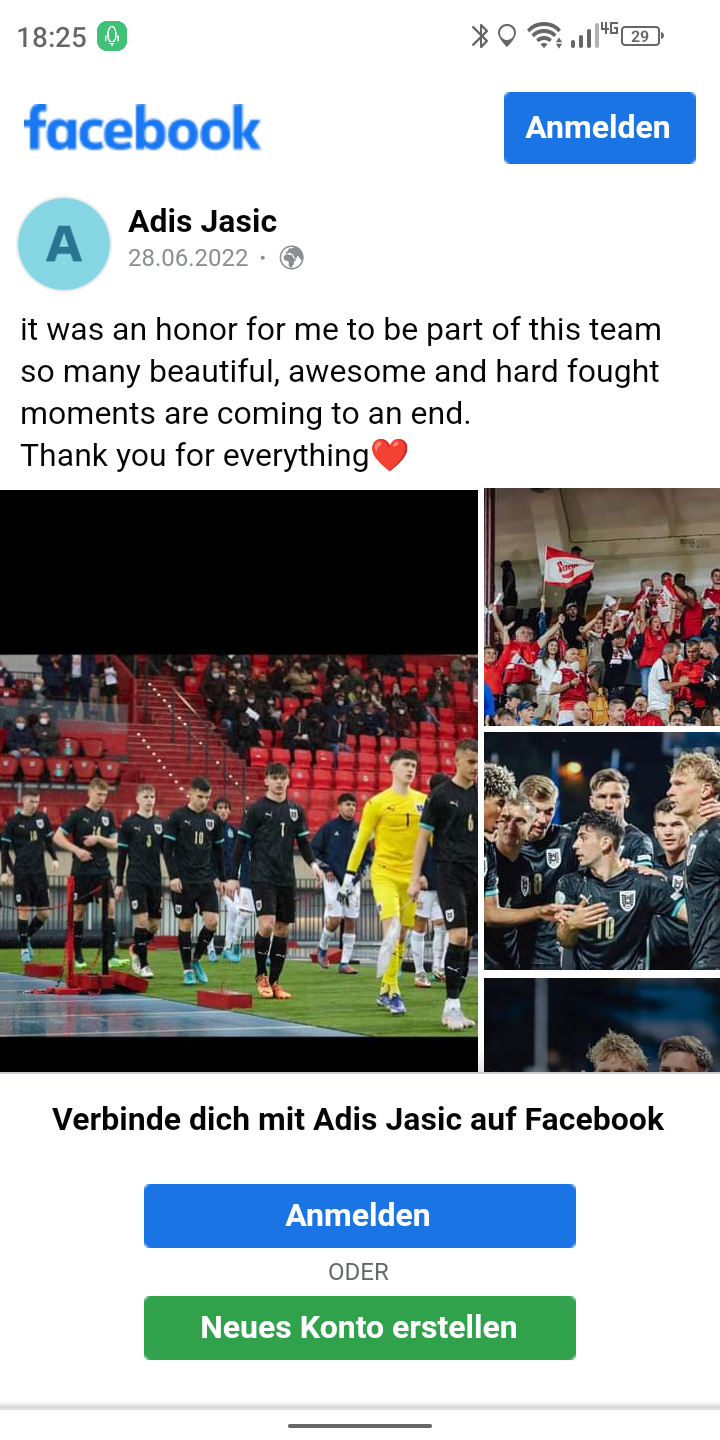Open the partially visible bottom photo
The height and width of the screenshot is (1440, 720).
point(602,1025)
